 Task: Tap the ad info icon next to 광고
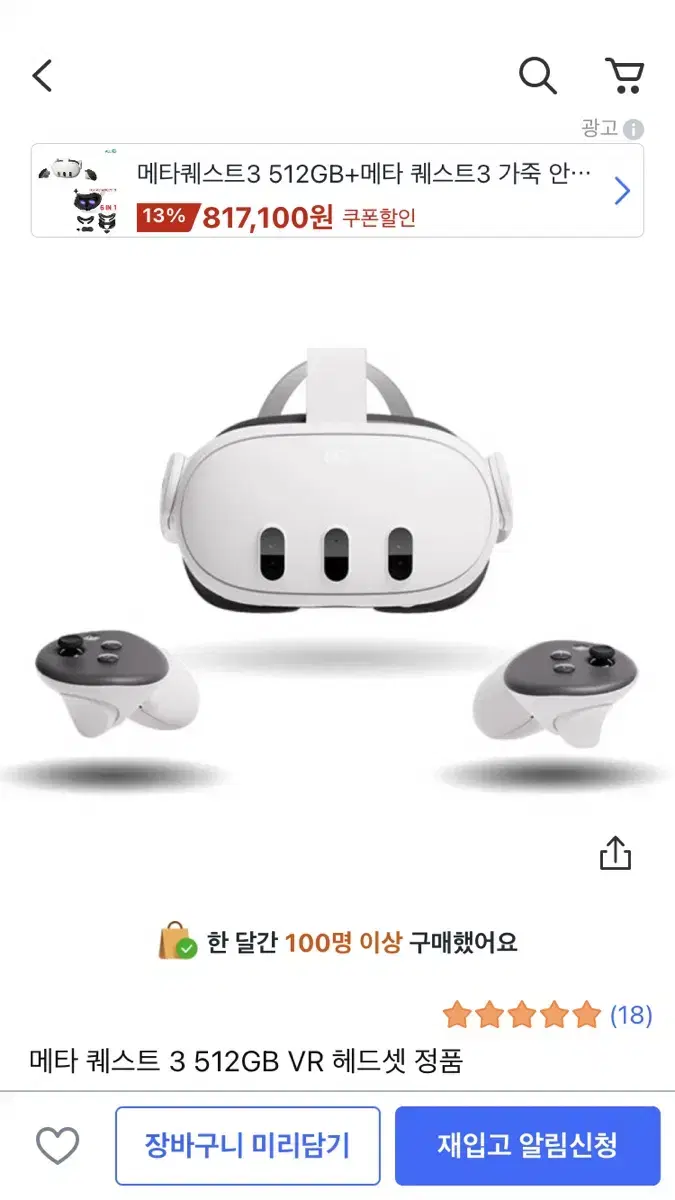click(633, 129)
